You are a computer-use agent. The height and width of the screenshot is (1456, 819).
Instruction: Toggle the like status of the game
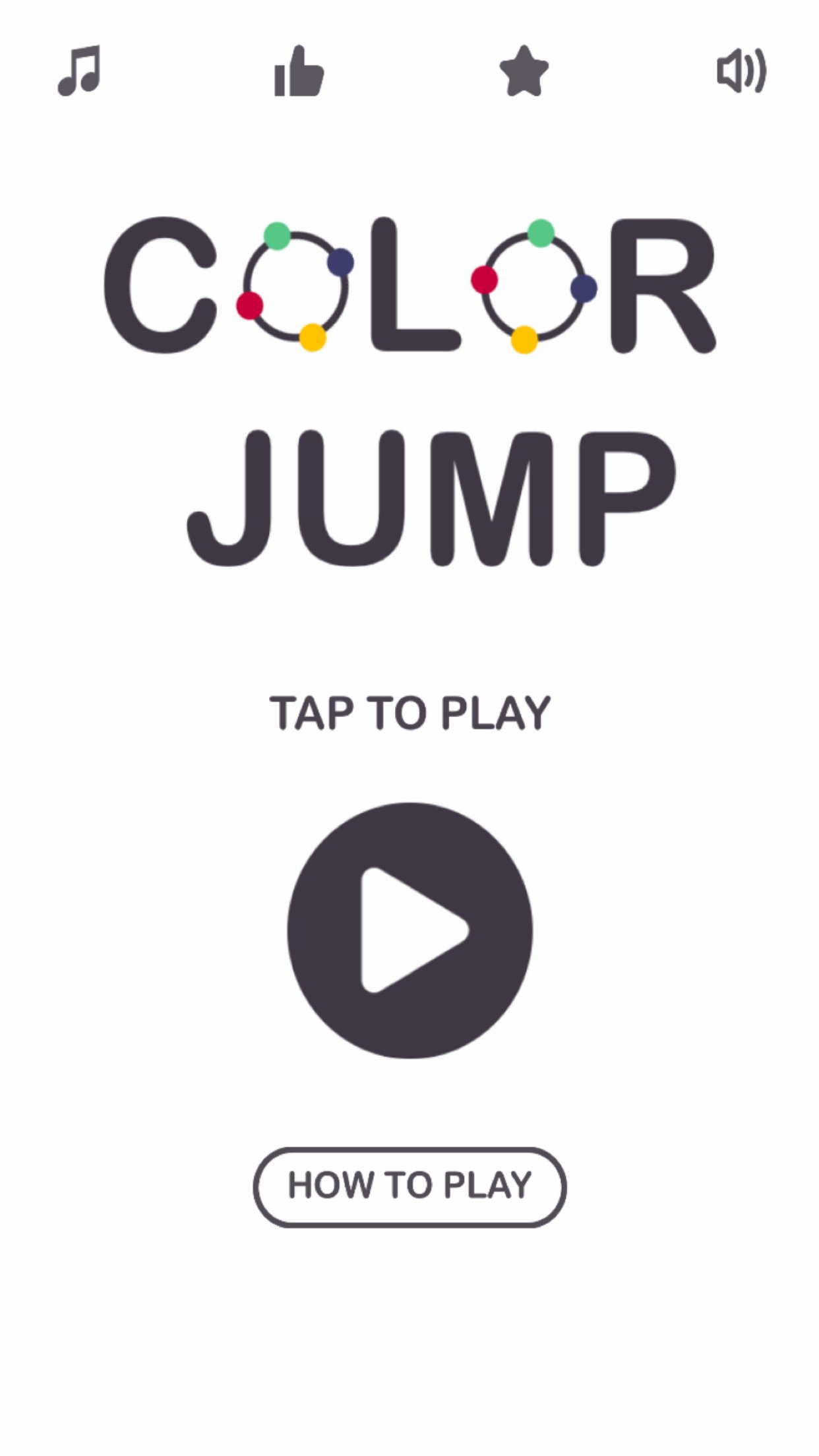300,71
